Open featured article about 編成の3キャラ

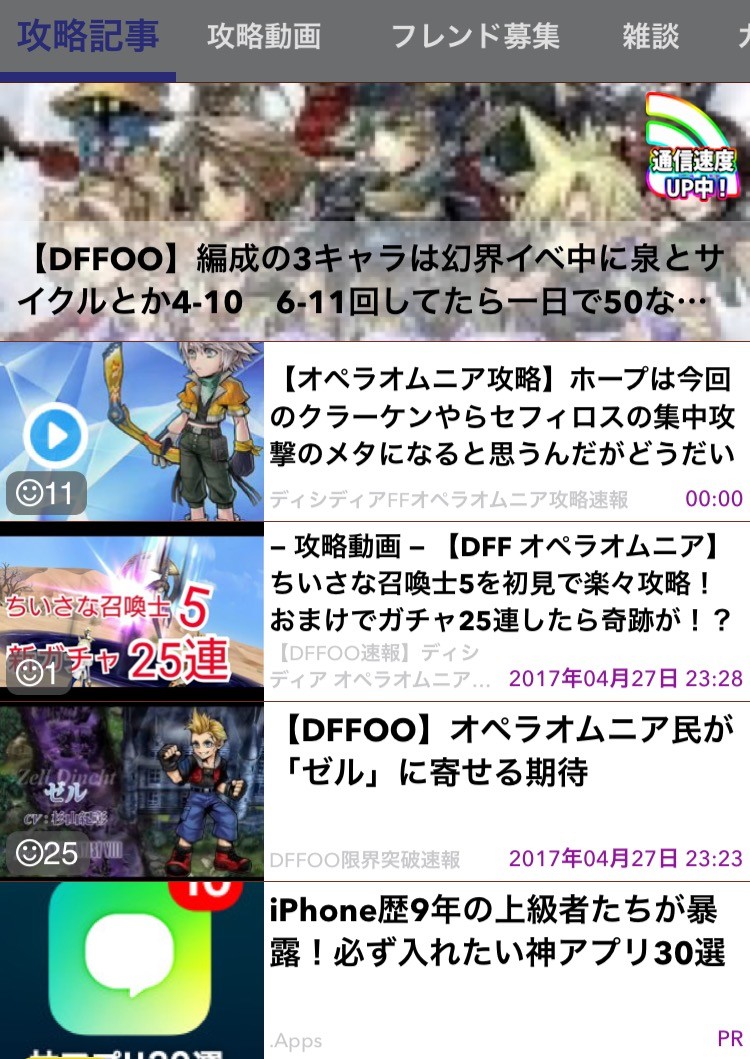click(375, 212)
